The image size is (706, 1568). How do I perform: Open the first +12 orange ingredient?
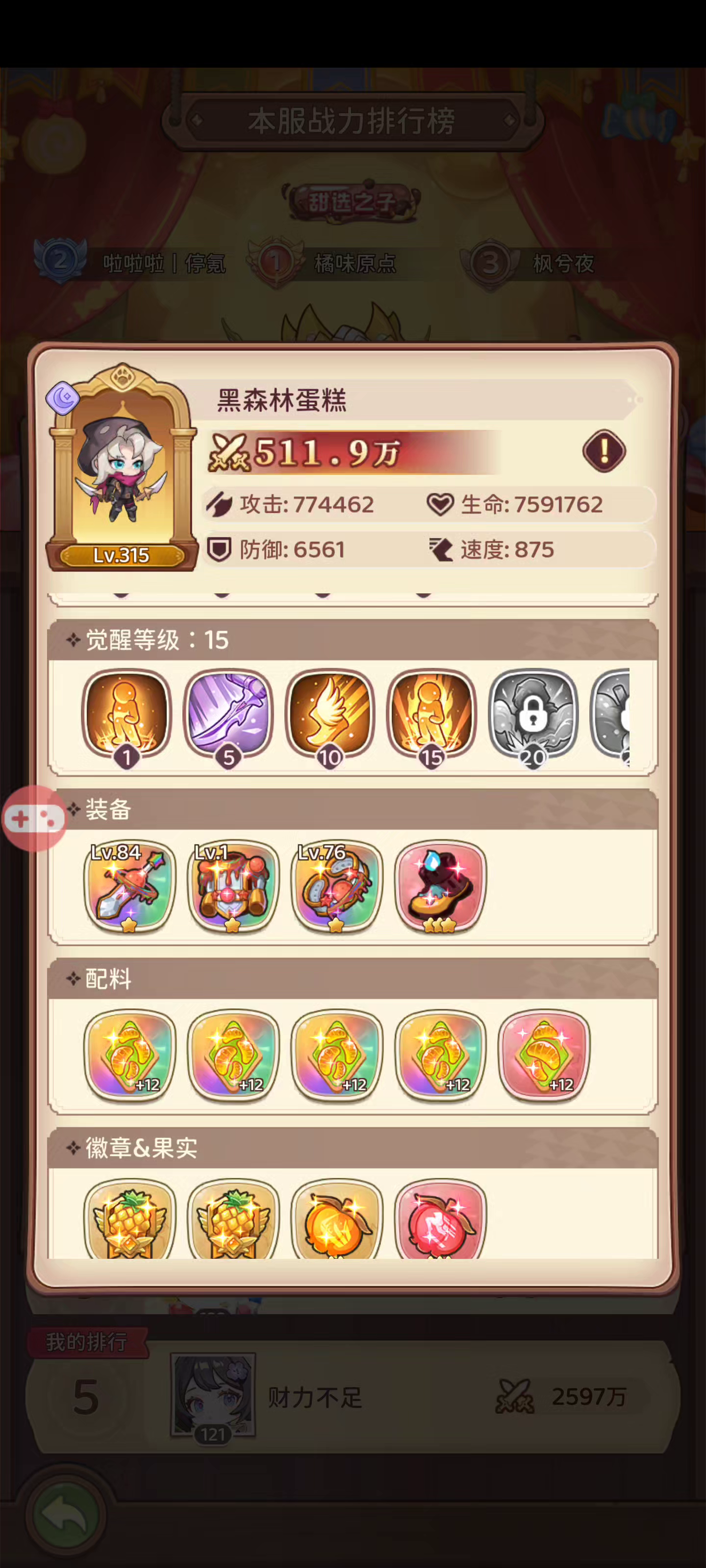click(129, 1055)
